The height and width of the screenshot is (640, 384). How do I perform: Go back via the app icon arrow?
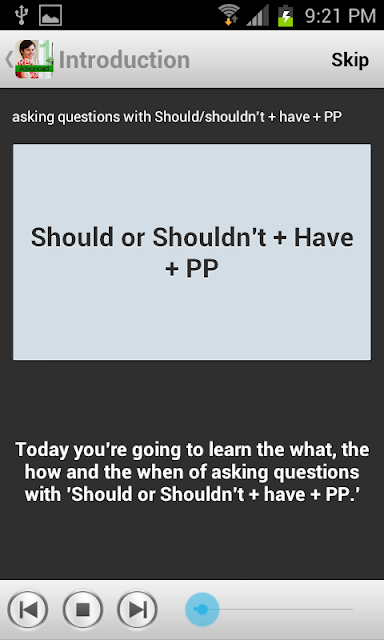pos(29,60)
